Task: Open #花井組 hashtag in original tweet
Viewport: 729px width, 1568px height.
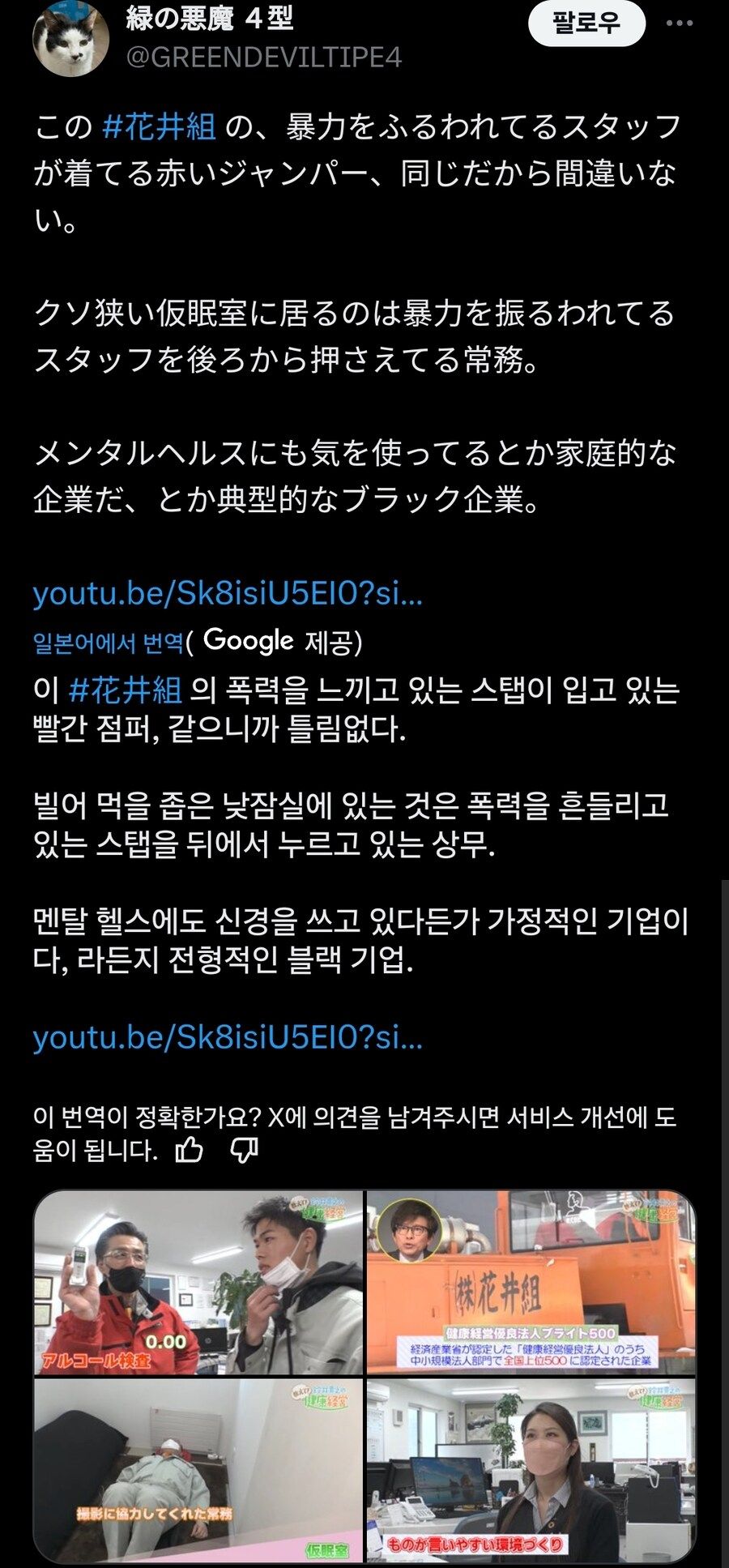Action: (x=160, y=127)
